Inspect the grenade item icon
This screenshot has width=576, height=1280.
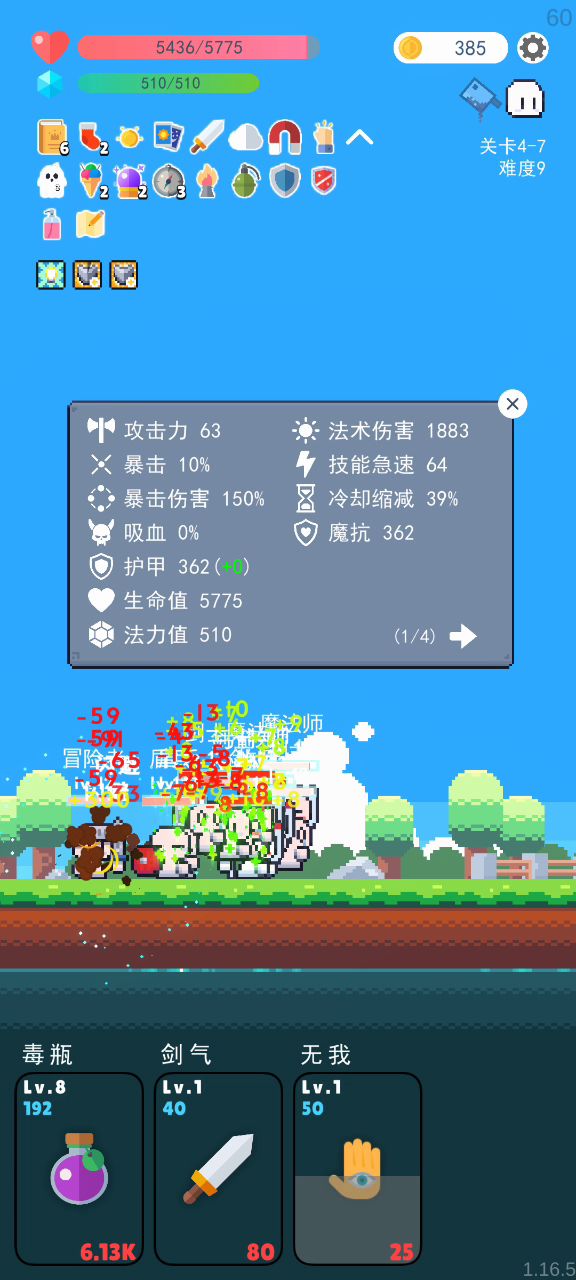pos(245,181)
